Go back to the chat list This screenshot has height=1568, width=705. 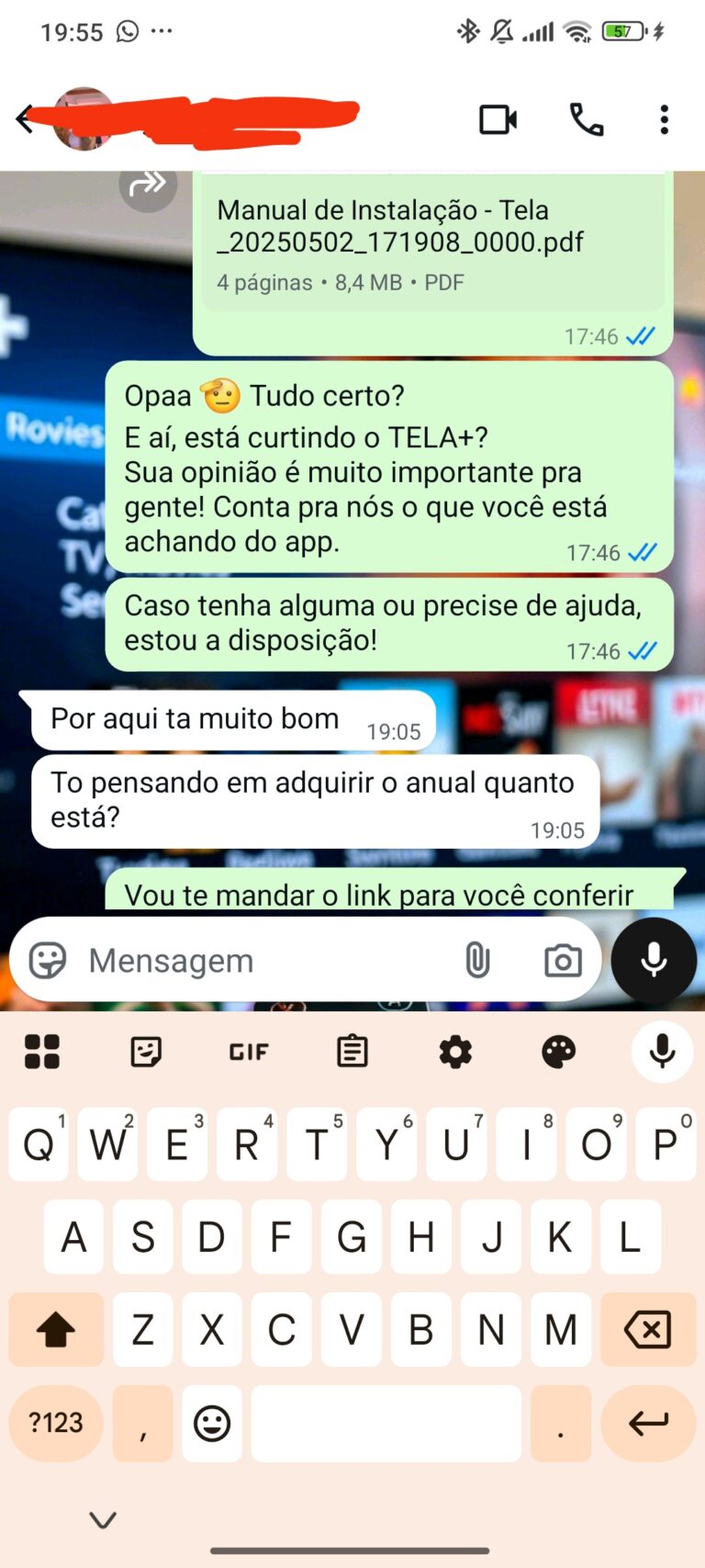[x=25, y=119]
